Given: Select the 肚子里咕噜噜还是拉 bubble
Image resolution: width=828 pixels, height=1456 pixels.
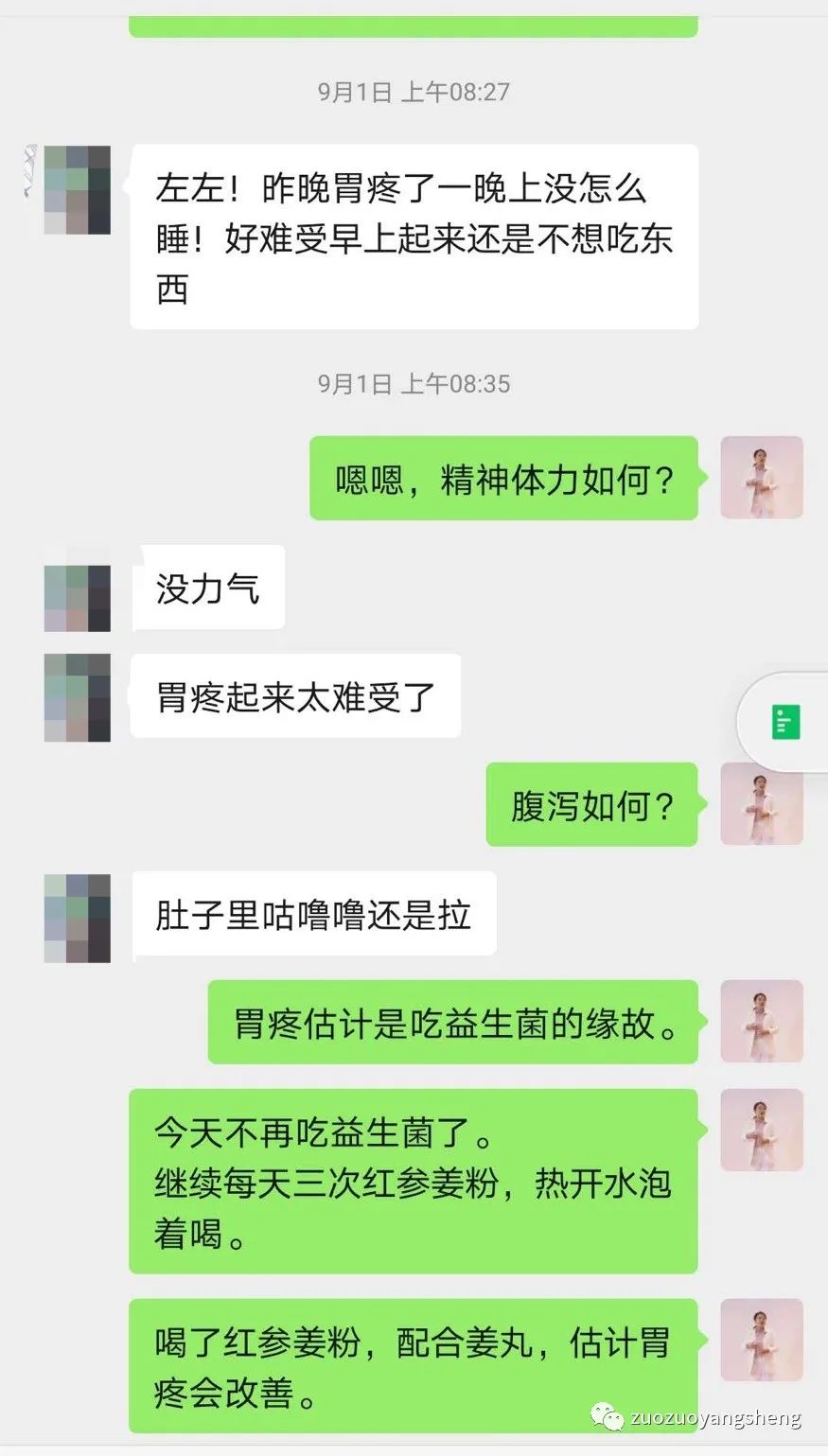Looking at the screenshot, I should pos(315,914).
